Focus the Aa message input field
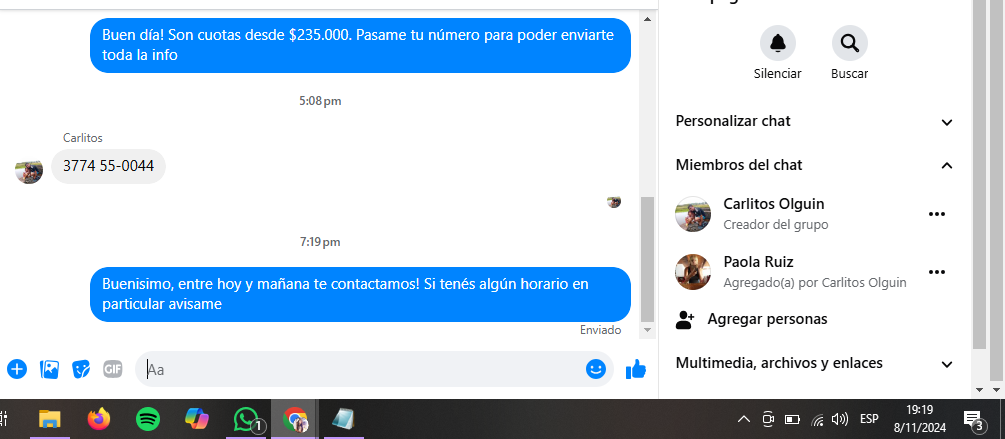The height and width of the screenshot is (439, 1005). click(360, 370)
